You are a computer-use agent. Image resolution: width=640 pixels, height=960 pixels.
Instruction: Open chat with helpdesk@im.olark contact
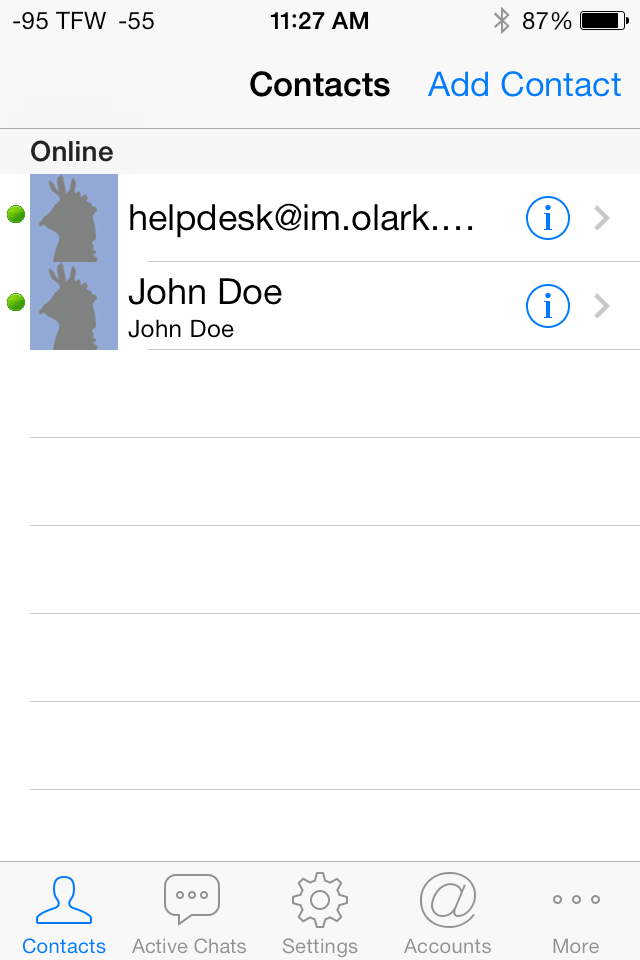point(300,219)
